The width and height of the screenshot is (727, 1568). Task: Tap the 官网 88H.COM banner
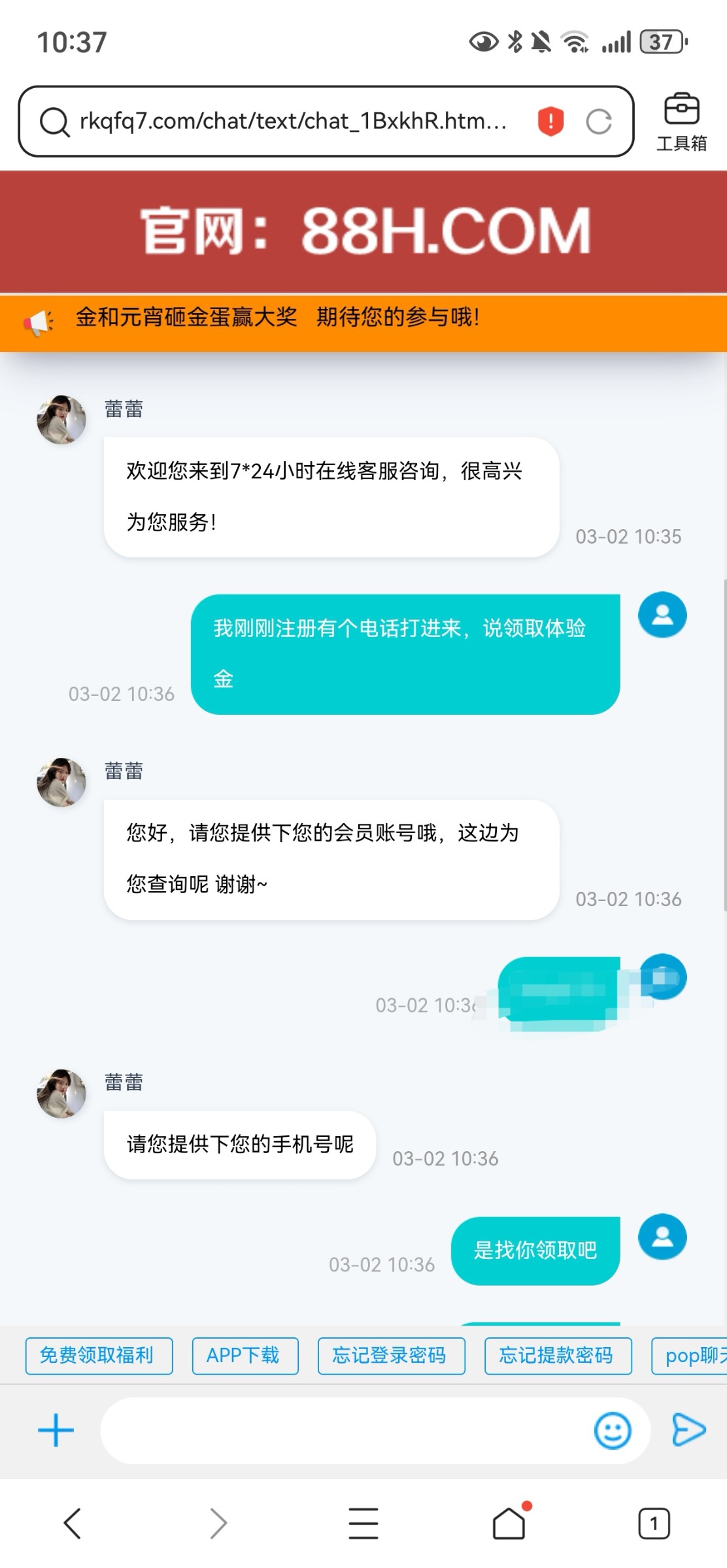click(363, 231)
